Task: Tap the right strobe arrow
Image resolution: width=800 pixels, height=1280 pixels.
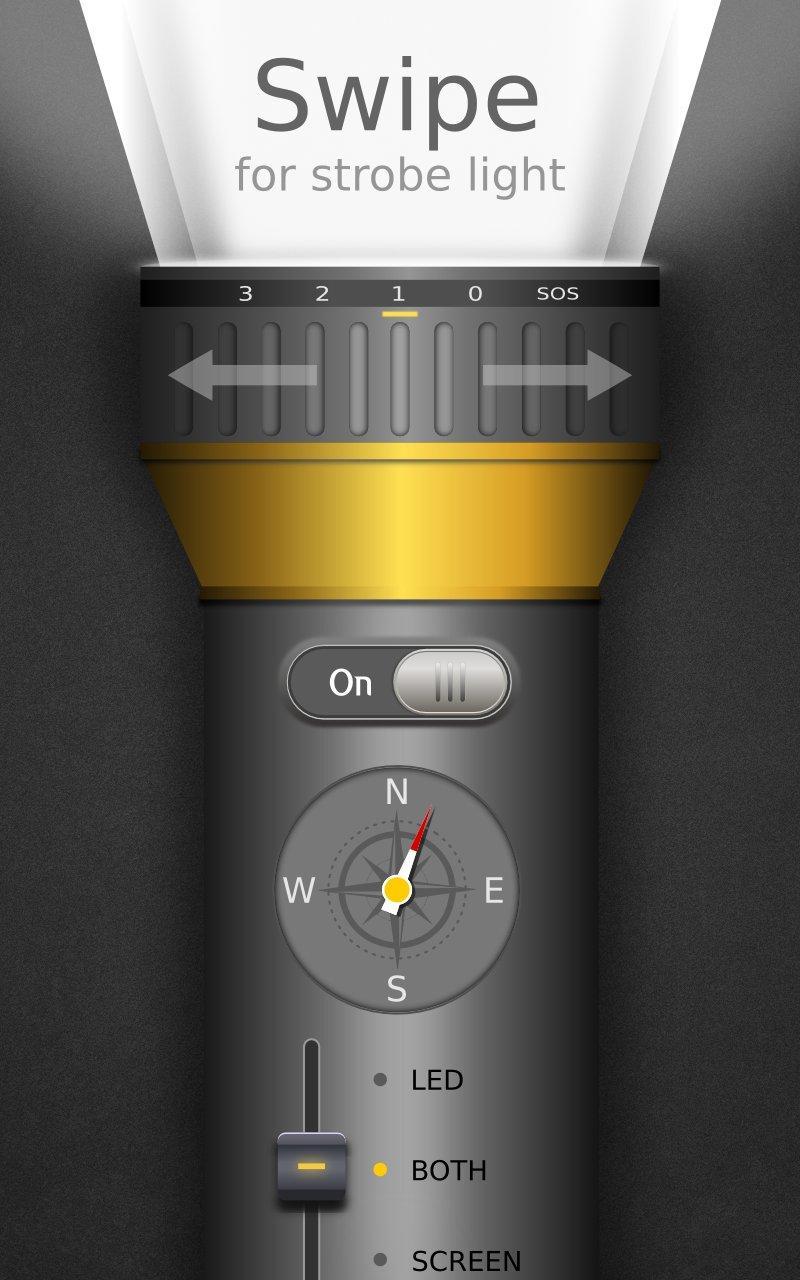Action: click(557, 376)
